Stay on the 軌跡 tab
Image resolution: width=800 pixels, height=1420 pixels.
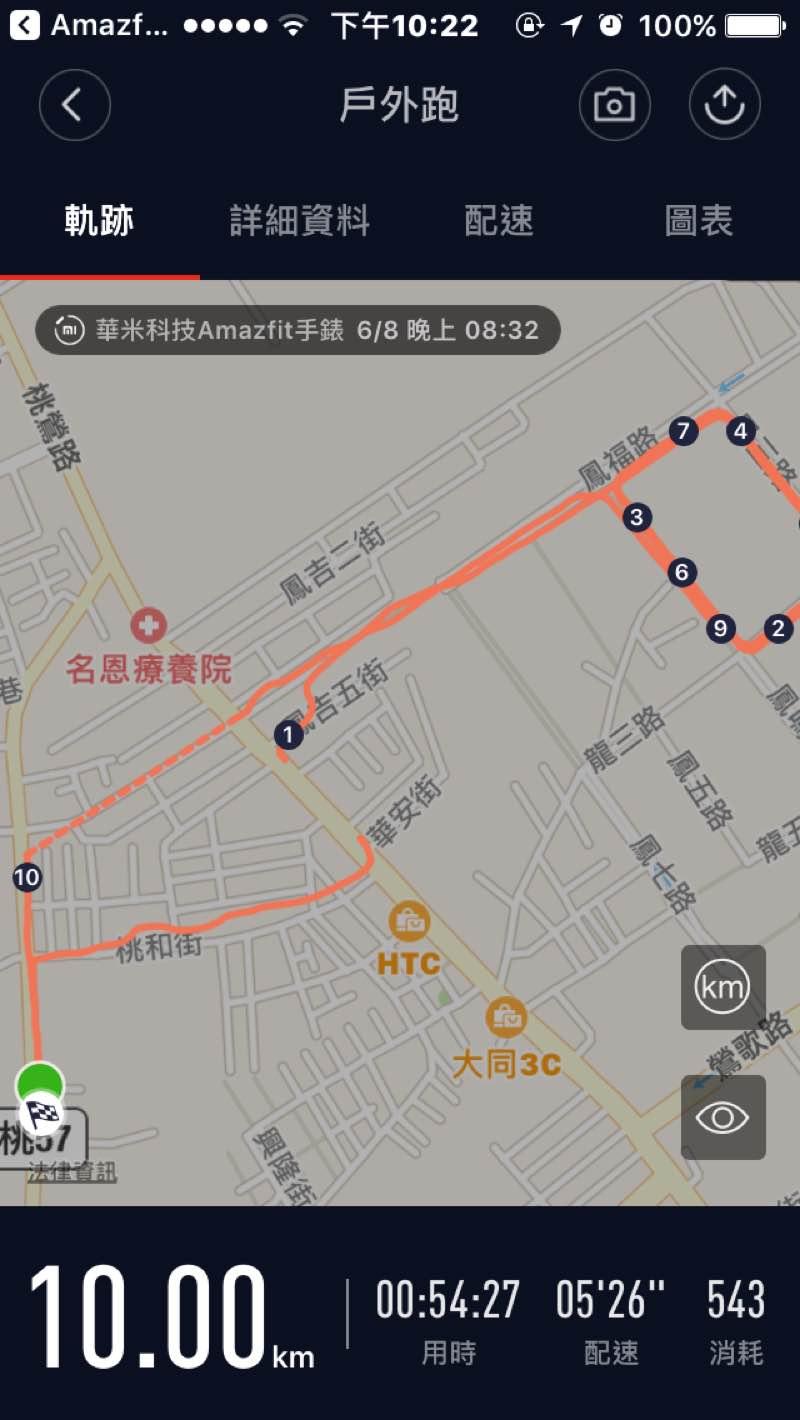click(99, 221)
